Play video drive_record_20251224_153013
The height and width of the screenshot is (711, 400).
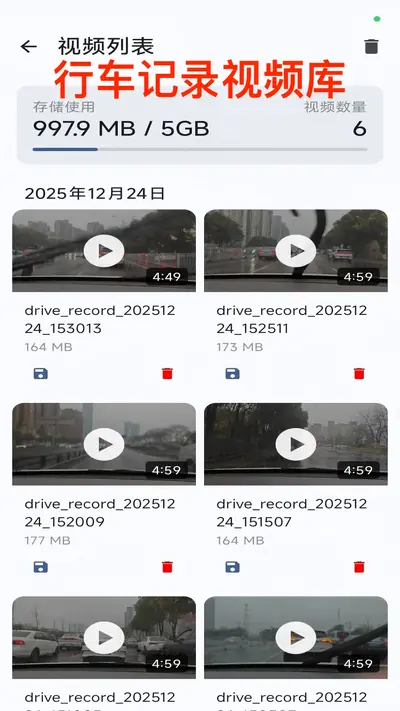104,250
